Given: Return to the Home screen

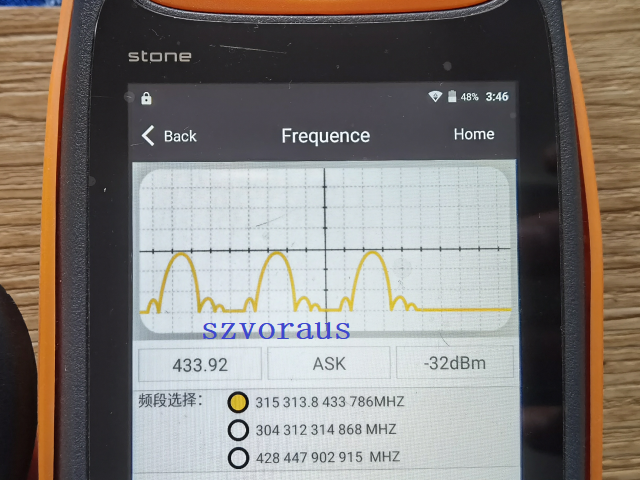Looking at the screenshot, I should [473, 134].
